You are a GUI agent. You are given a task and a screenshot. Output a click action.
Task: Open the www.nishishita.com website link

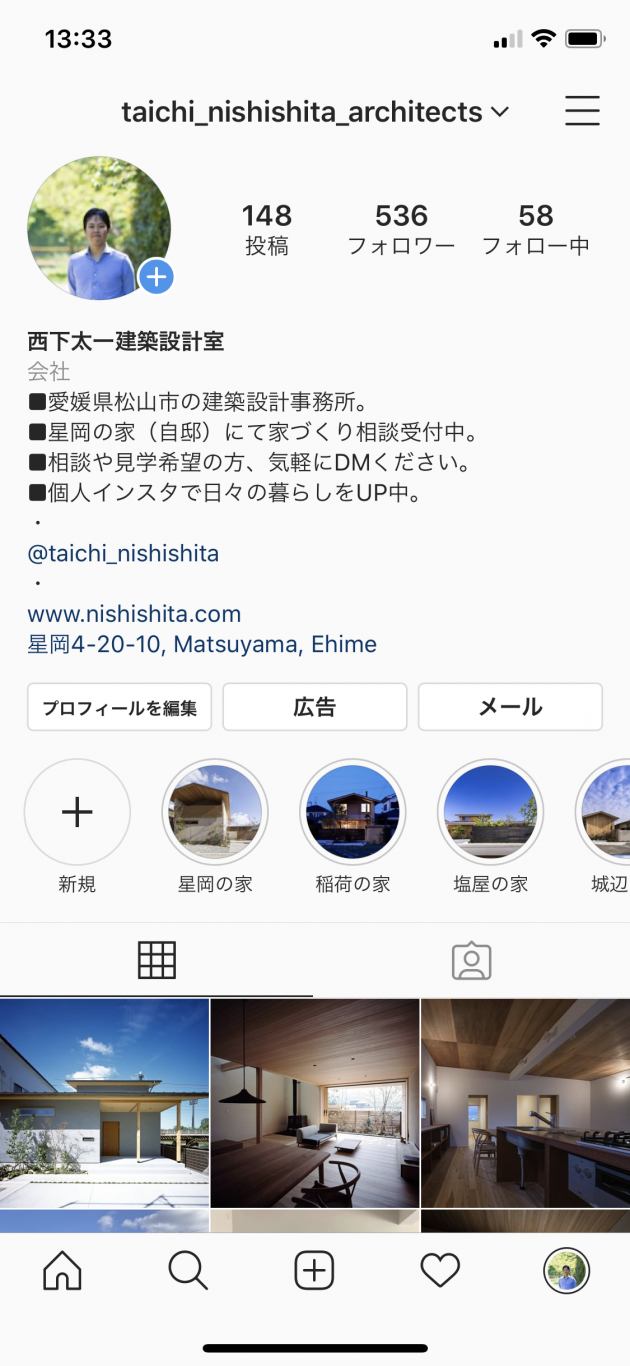click(x=134, y=613)
